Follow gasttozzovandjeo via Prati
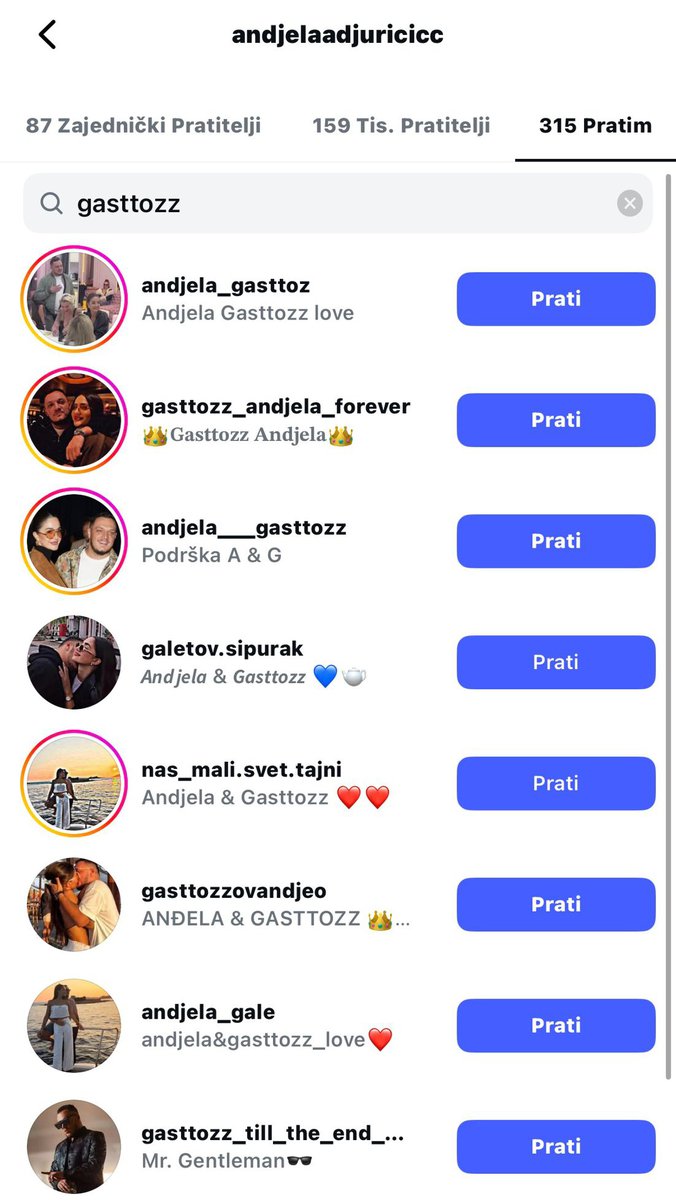Screen dimensions: 676x1202 (556, 904)
